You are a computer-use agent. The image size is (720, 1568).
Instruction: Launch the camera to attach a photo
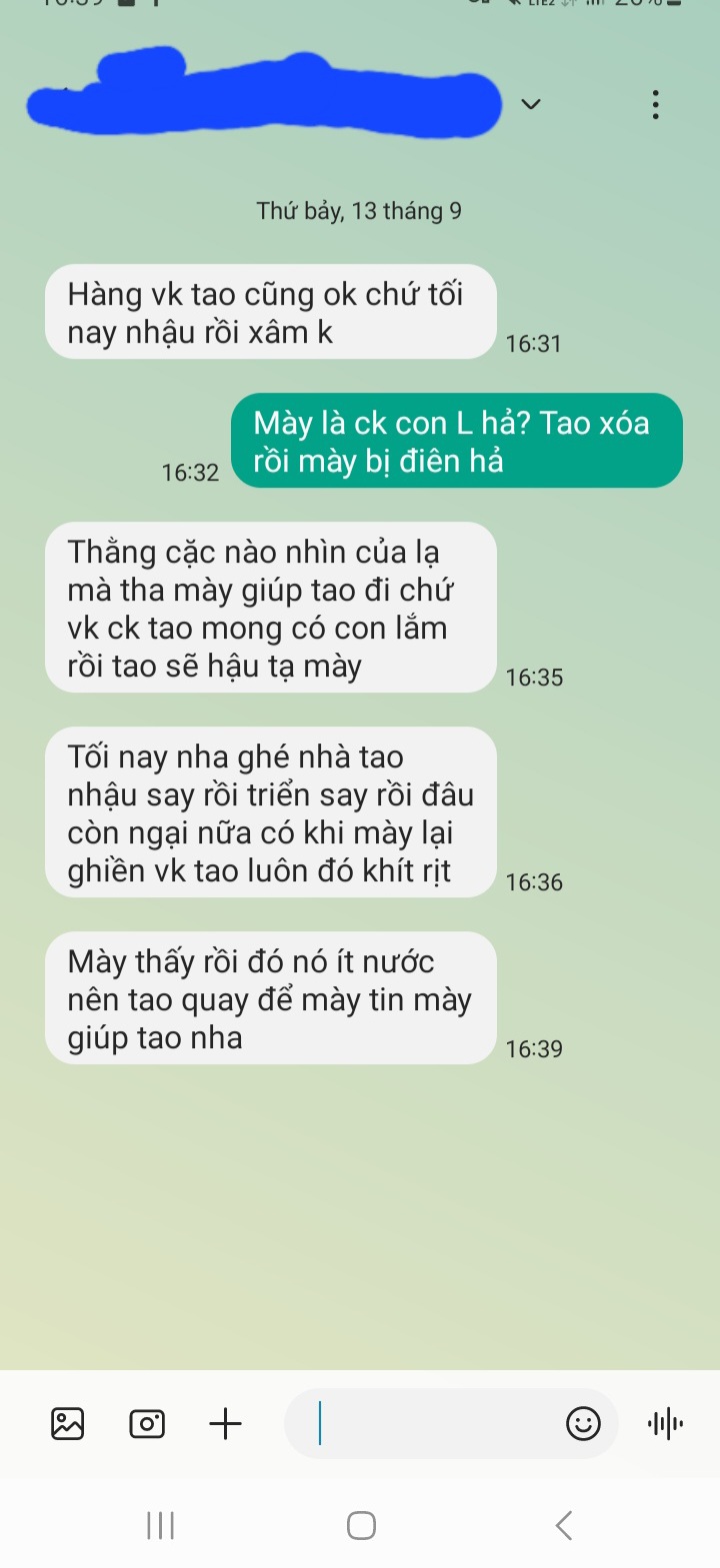(147, 1423)
